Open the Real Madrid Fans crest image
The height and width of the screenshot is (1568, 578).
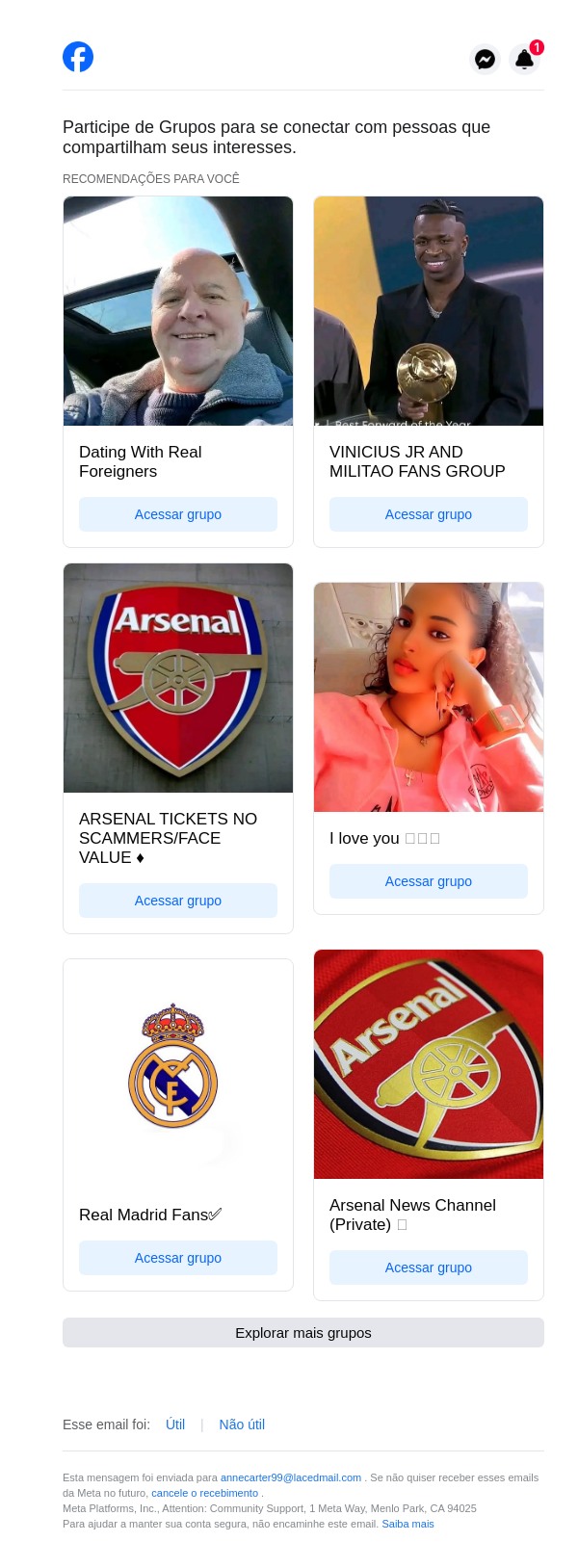(x=173, y=1066)
